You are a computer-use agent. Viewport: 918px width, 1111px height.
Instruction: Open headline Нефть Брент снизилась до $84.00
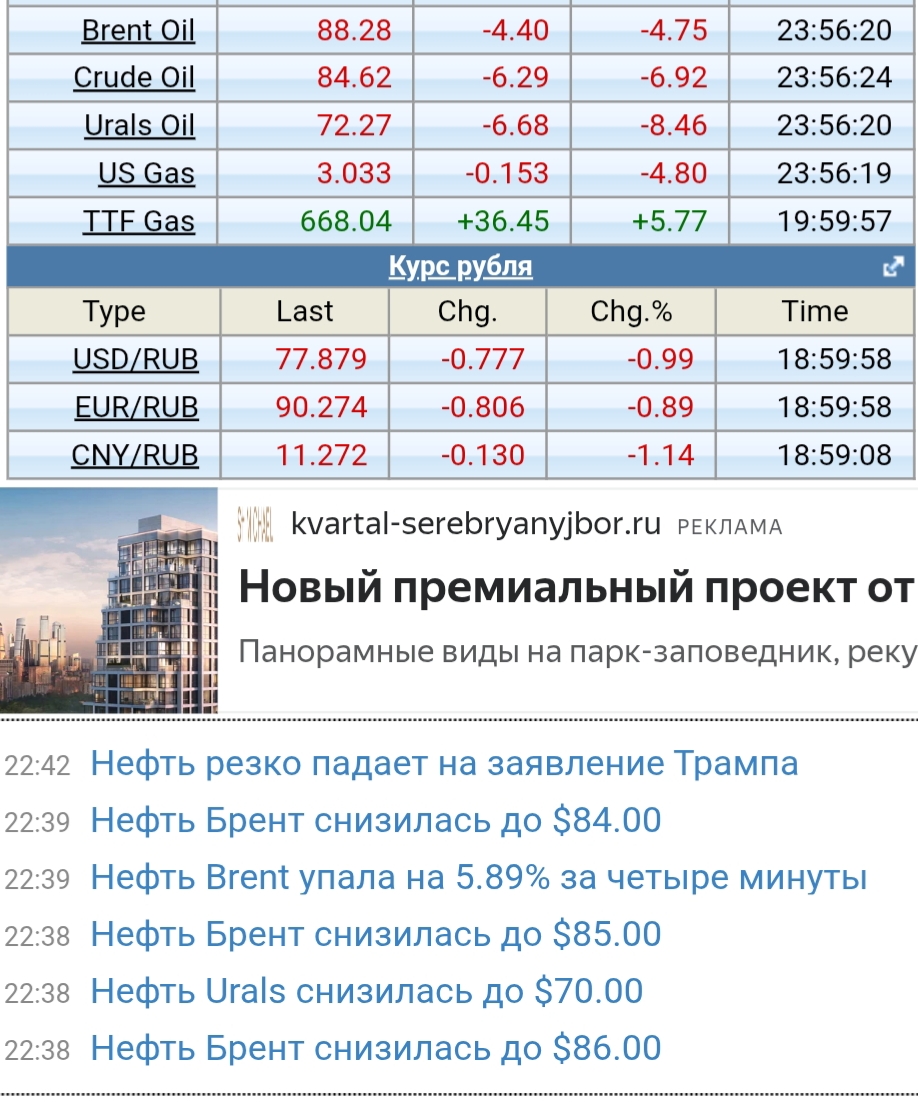(x=375, y=821)
